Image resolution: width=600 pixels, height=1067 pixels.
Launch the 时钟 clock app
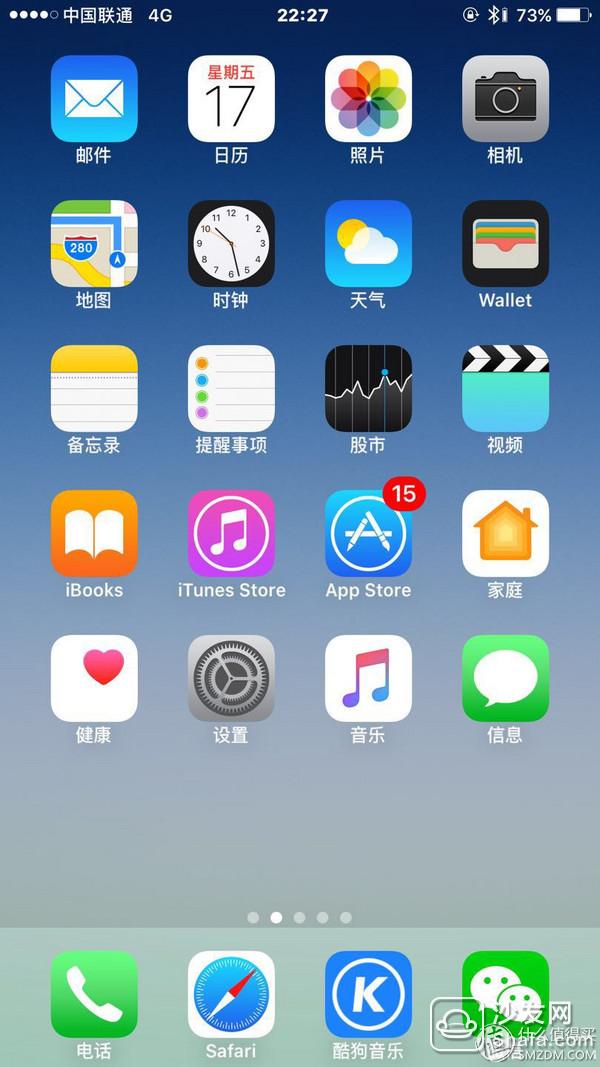pyautogui.click(x=231, y=244)
